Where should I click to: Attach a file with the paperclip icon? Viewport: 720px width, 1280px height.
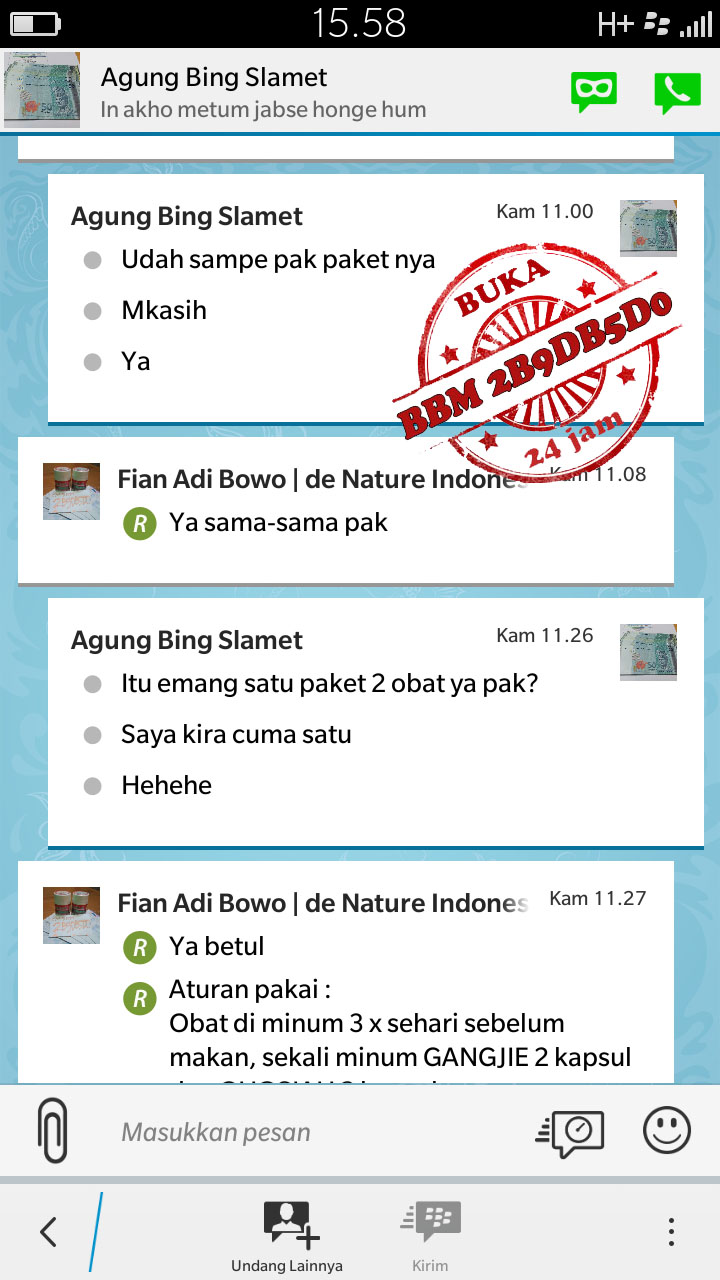coord(53,1131)
